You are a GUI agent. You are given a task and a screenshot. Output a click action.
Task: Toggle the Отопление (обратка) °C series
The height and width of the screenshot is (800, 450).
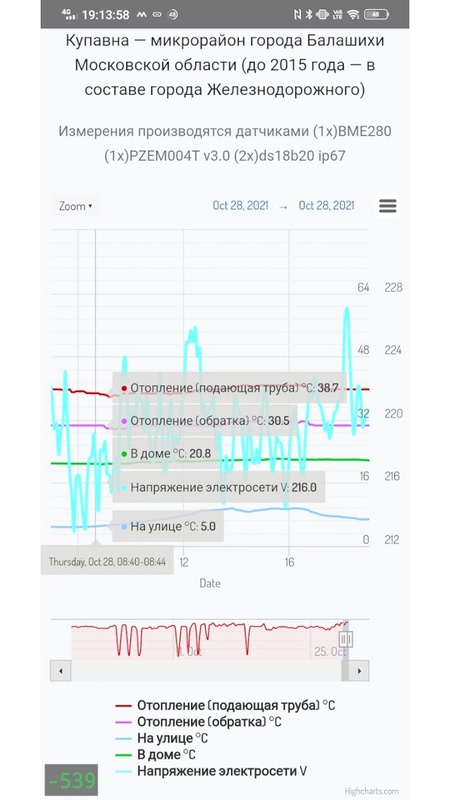pos(198,722)
